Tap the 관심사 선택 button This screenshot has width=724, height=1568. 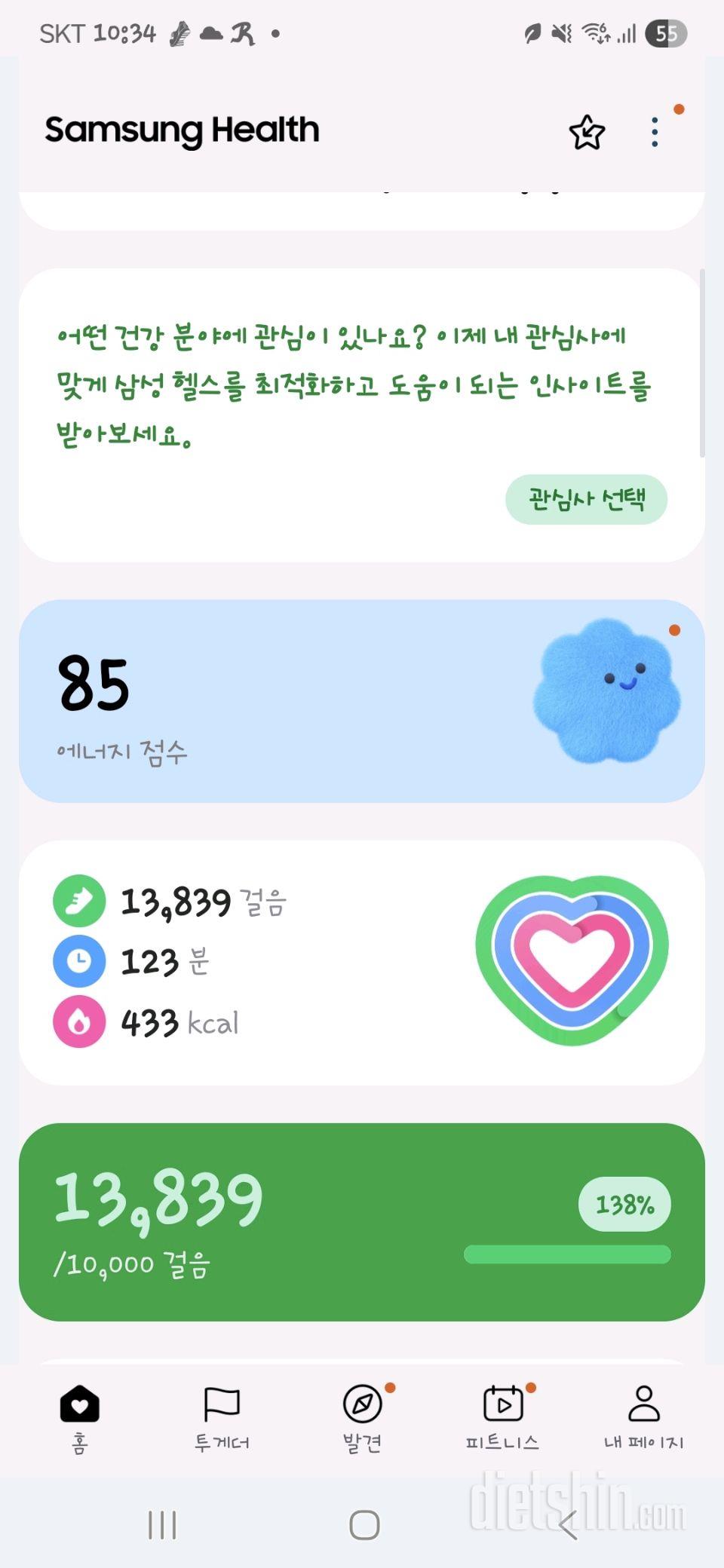coord(586,499)
